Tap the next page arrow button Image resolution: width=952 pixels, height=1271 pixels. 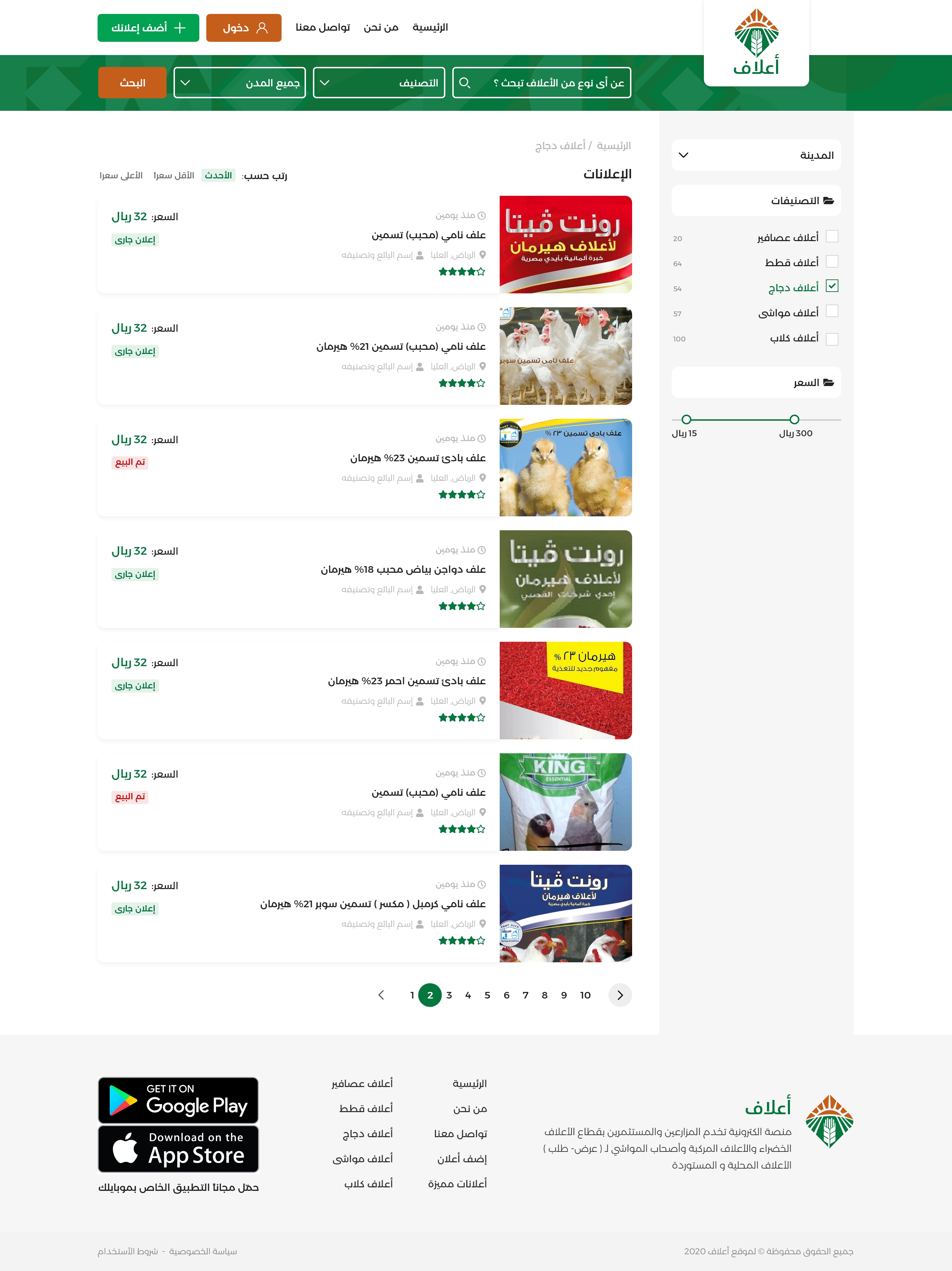pos(619,995)
